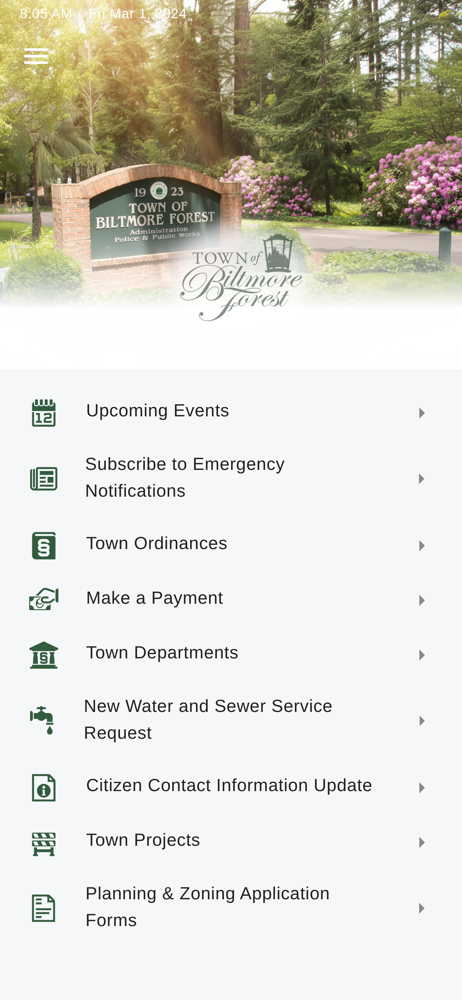Open Subscribe to Emergency Notifications
Image resolution: width=462 pixels, height=1000 pixels.
[231, 478]
